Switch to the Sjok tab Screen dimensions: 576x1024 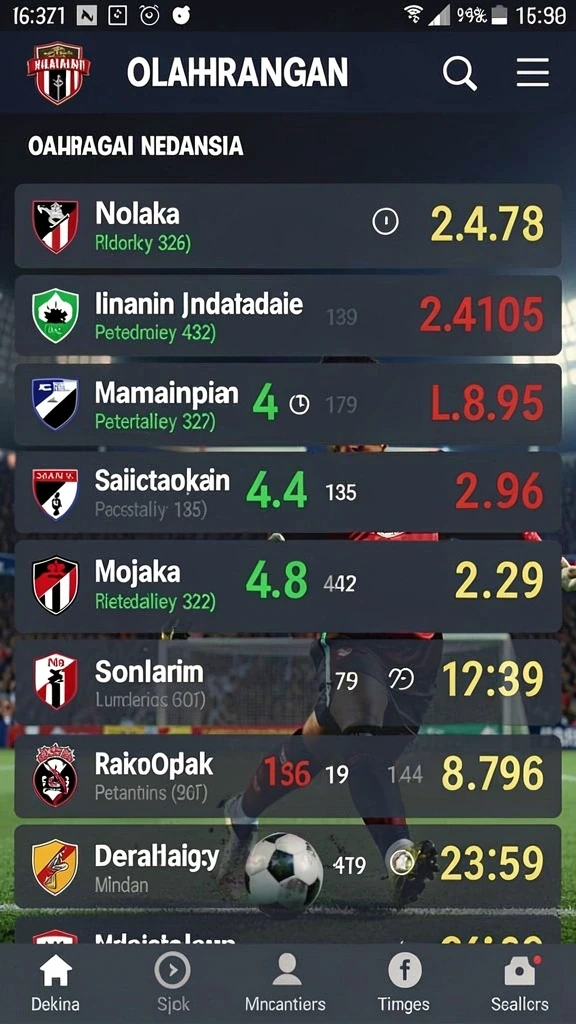pos(172,983)
